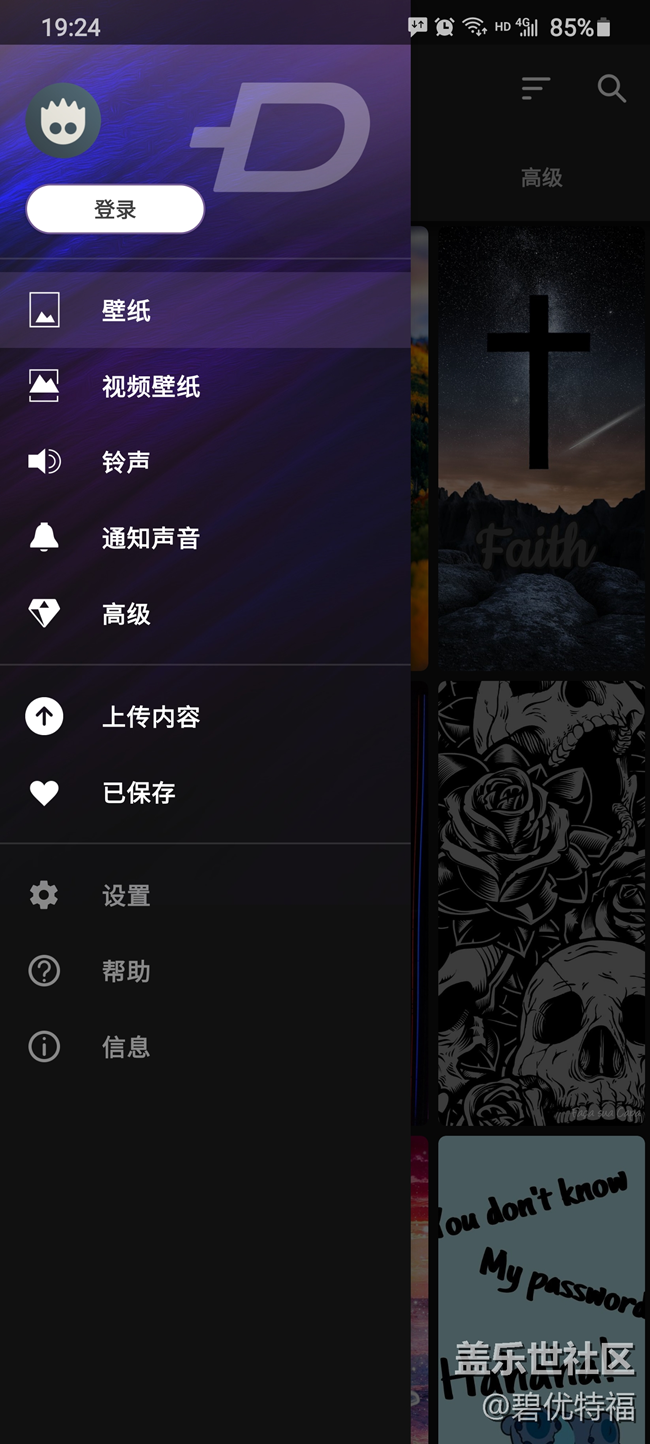This screenshot has width=650, height=1444.
Task: Open 视频壁纸 video wallpapers
Action: [x=150, y=387]
